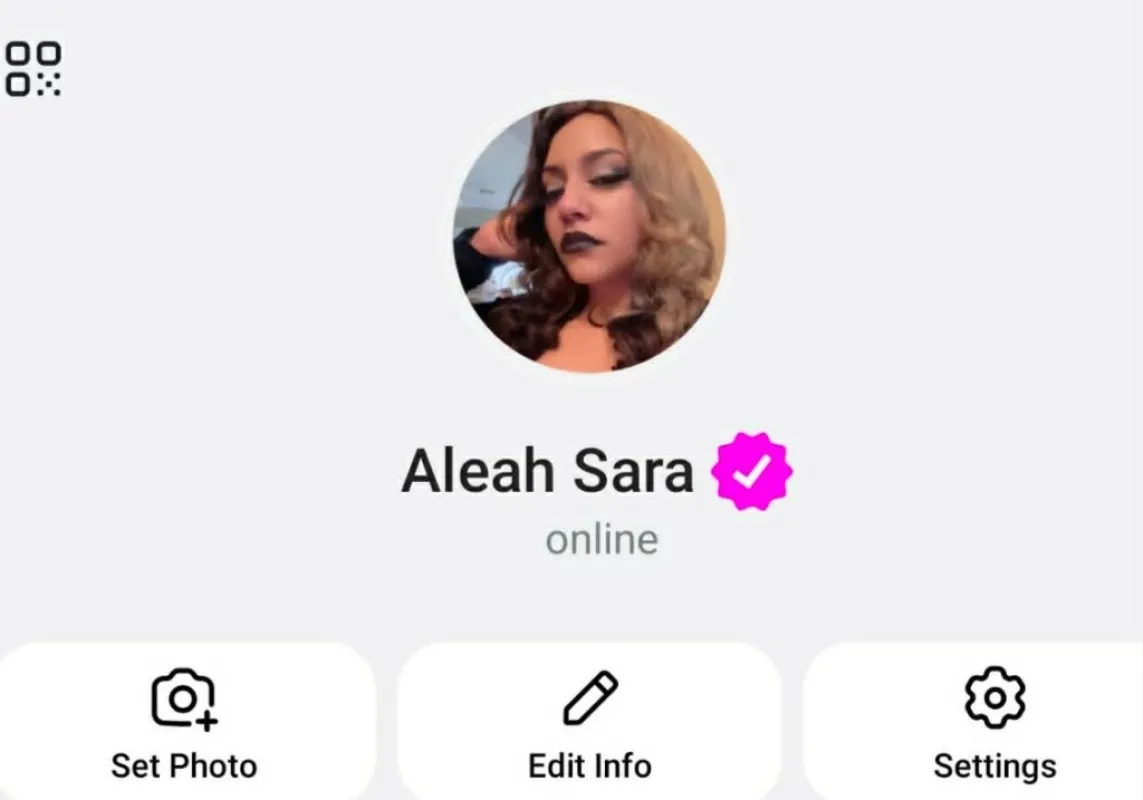Open the QR code icon
1143x800 pixels.
pyautogui.click(x=33, y=68)
